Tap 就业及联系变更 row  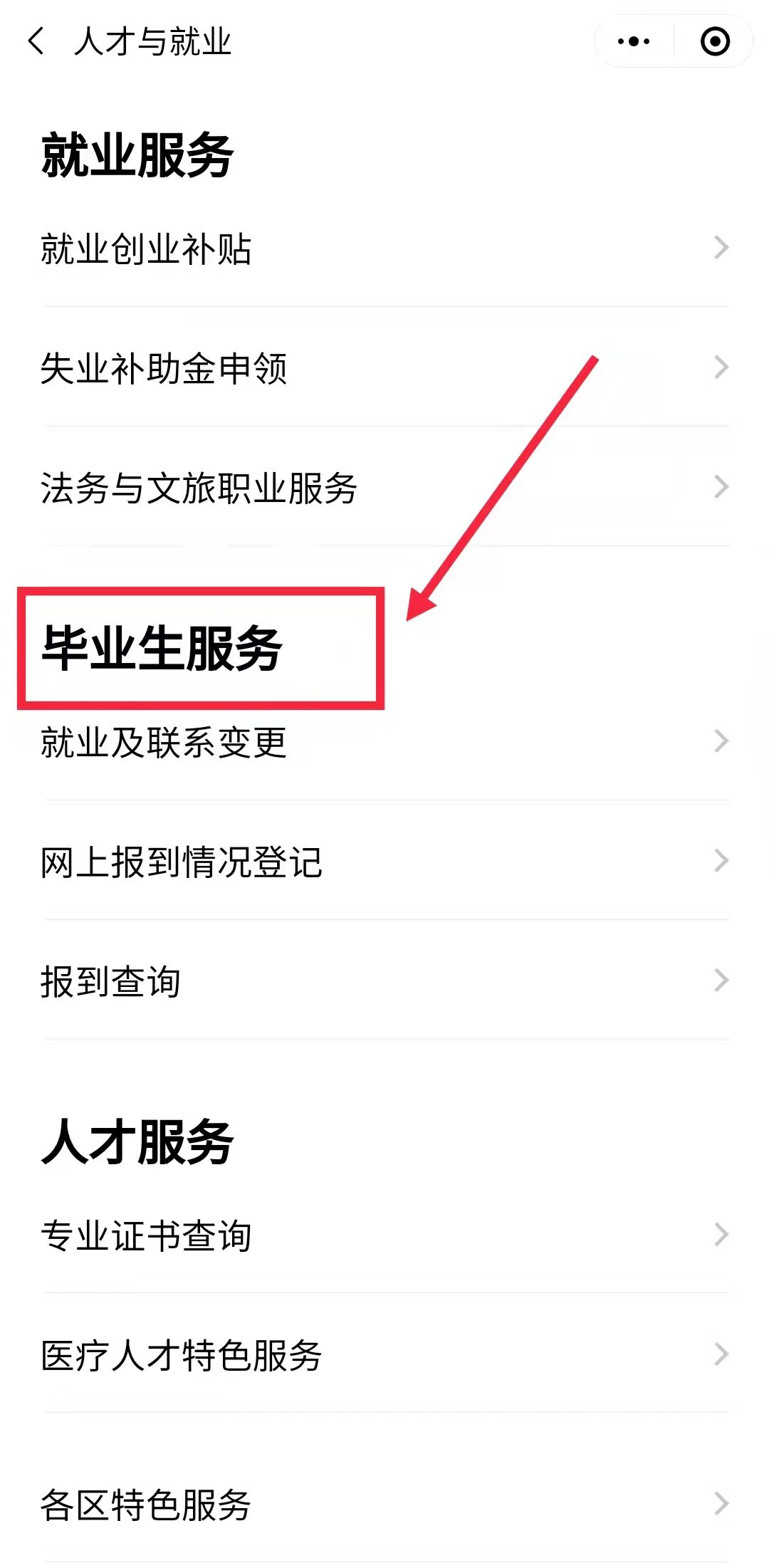384,742
